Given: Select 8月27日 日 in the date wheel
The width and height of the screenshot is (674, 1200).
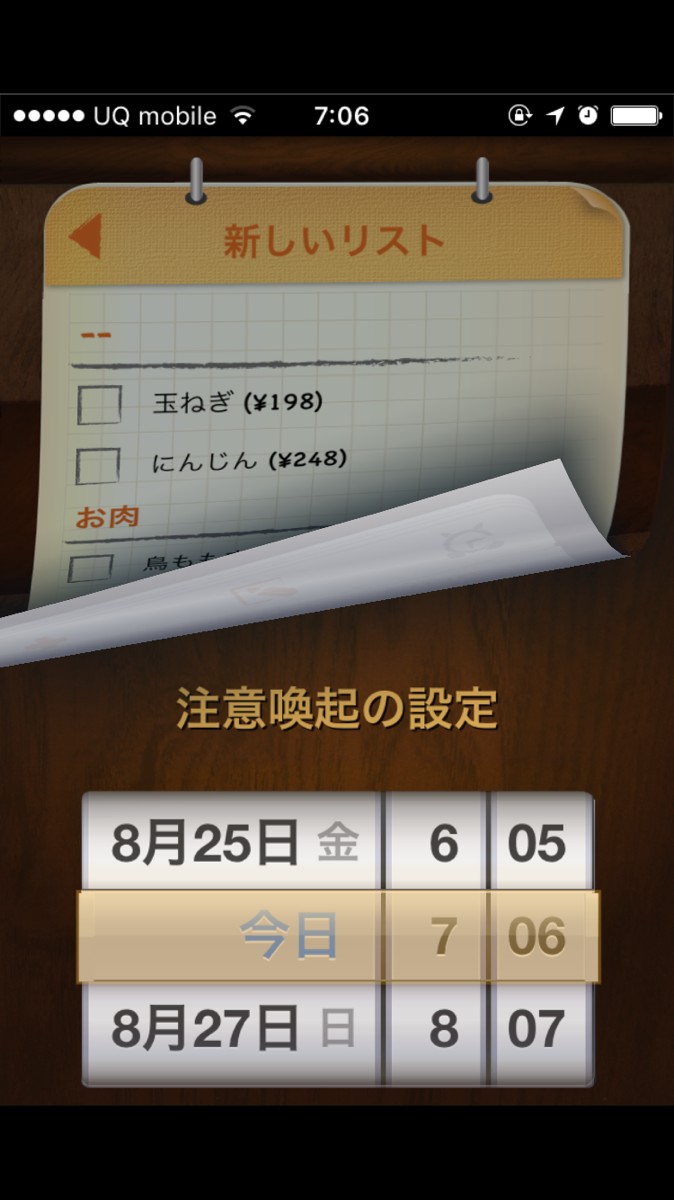Looking at the screenshot, I should coord(233,1029).
